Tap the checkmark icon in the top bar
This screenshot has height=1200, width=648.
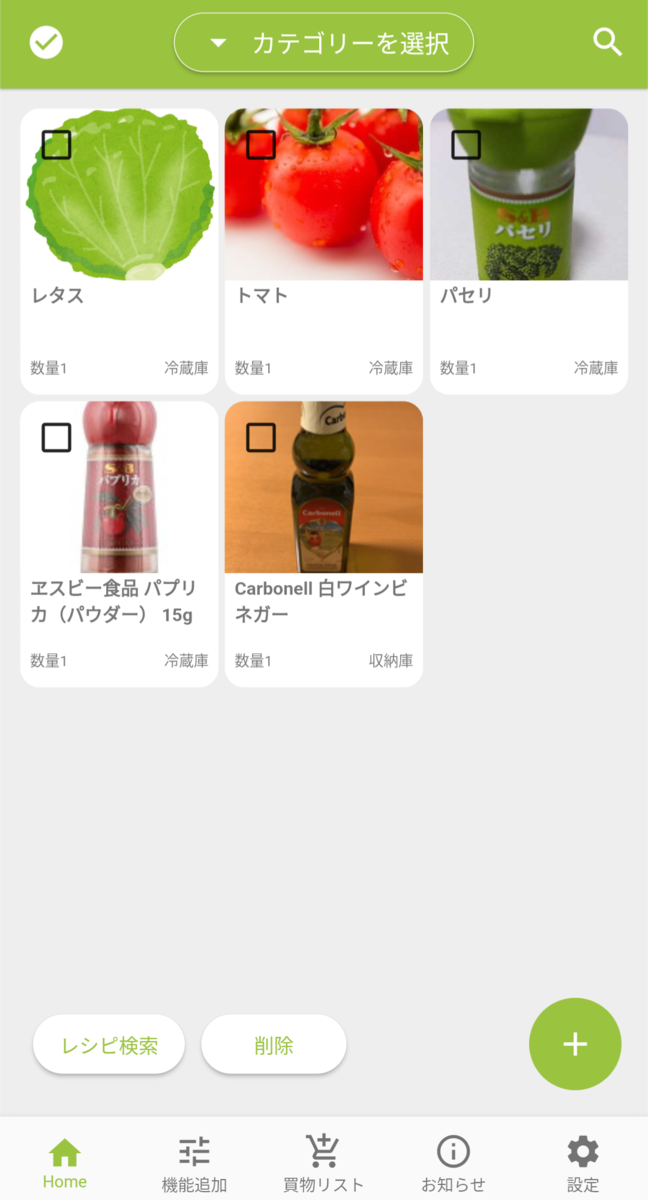pyautogui.click(x=46, y=43)
